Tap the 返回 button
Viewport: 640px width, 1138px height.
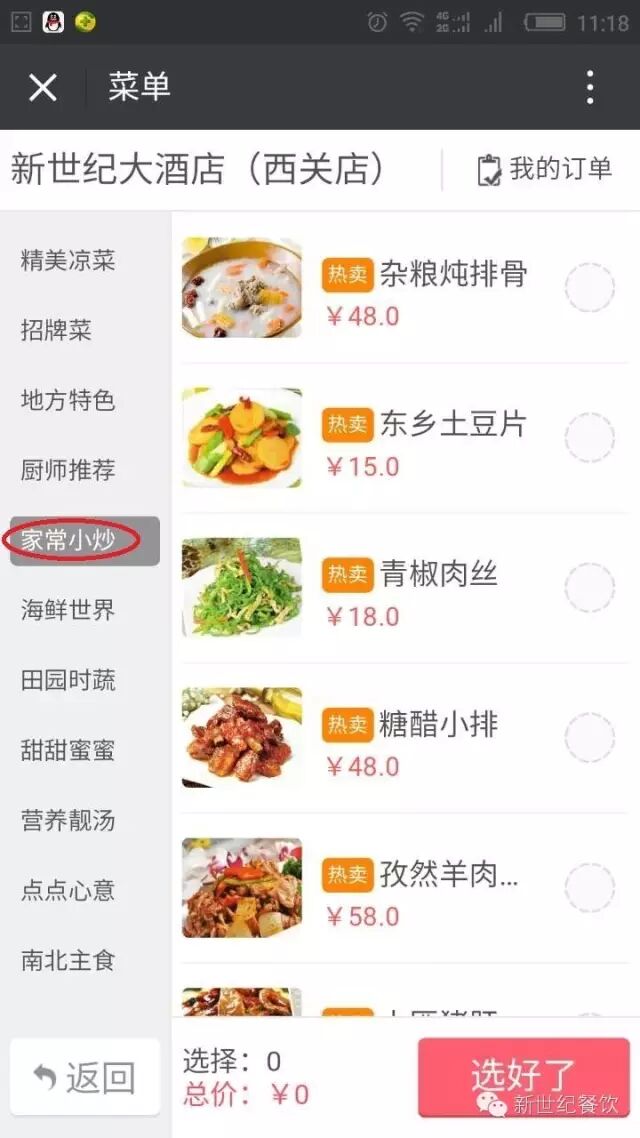(x=85, y=1077)
